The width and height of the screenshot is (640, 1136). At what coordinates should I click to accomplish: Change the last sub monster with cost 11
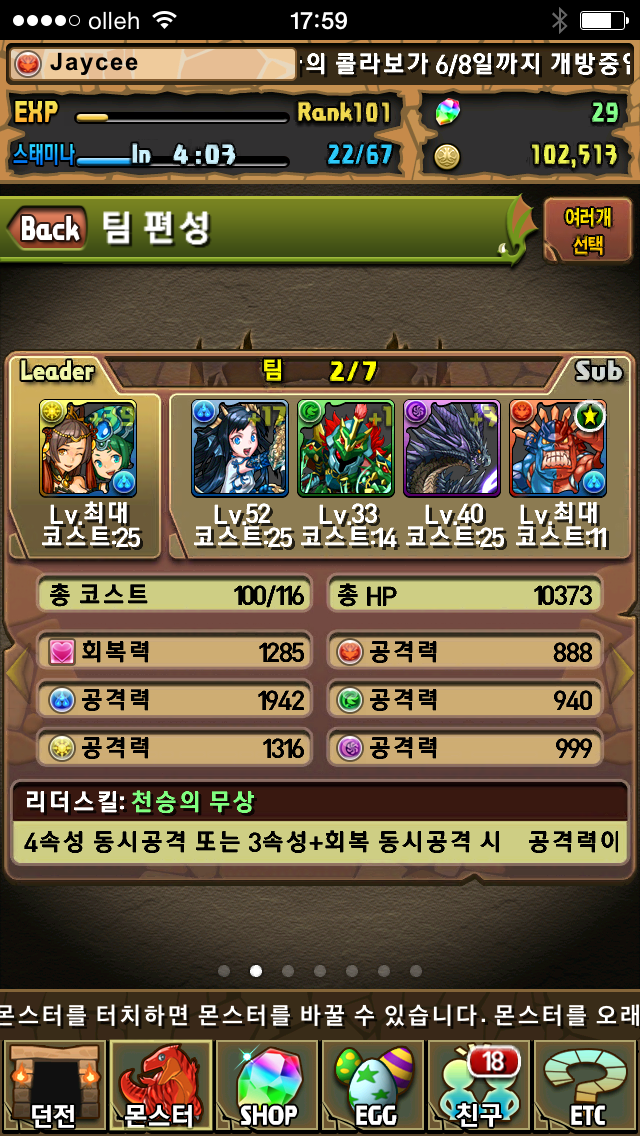[557, 447]
